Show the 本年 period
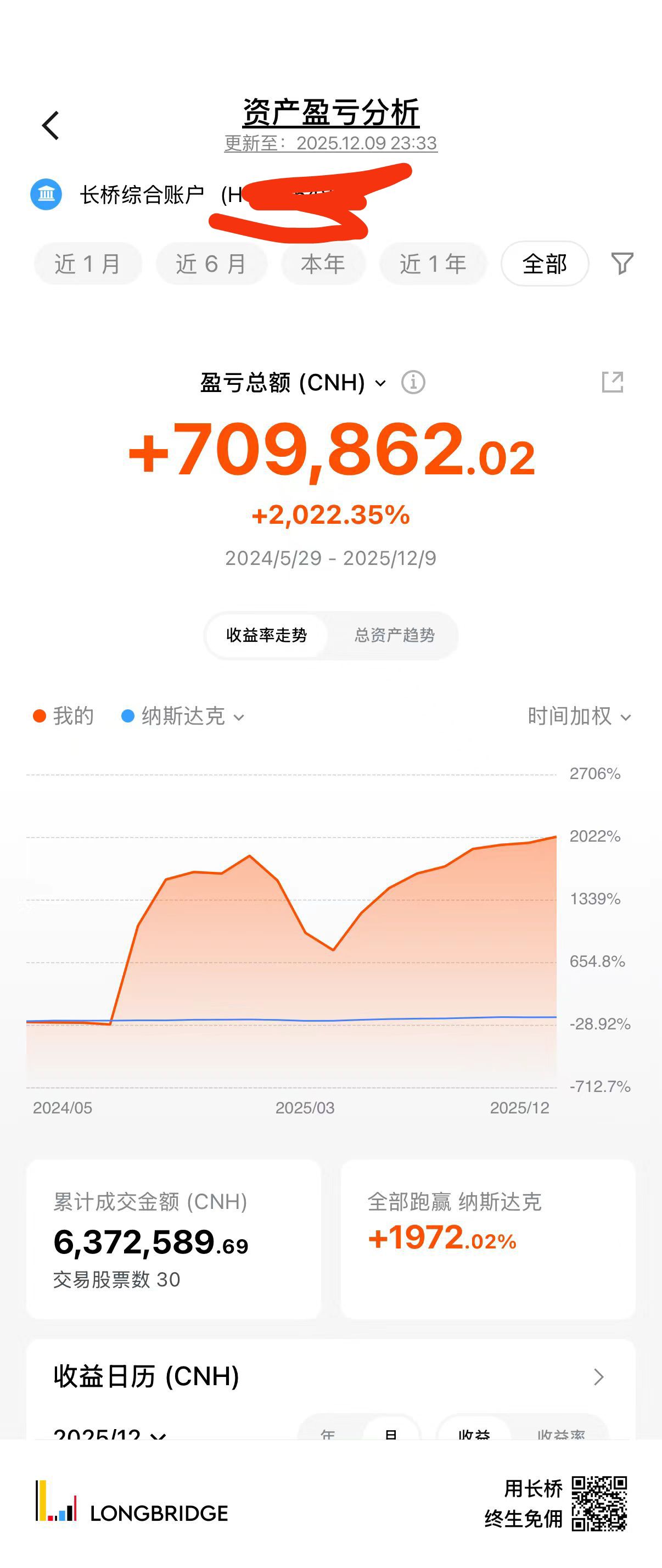This screenshot has height=1568, width=662. tap(323, 264)
